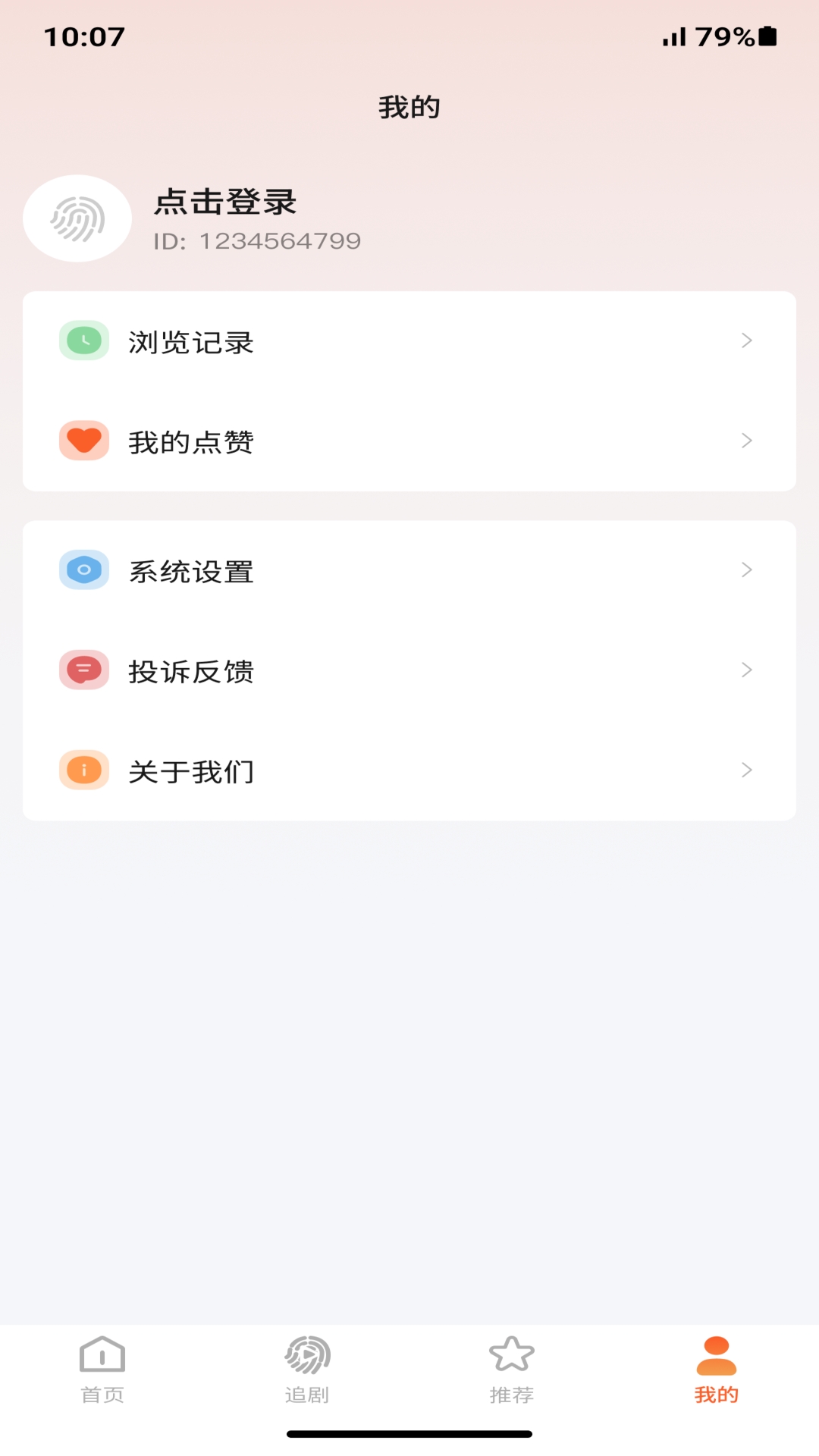Click the 点击登录 login prompt

[225, 202]
